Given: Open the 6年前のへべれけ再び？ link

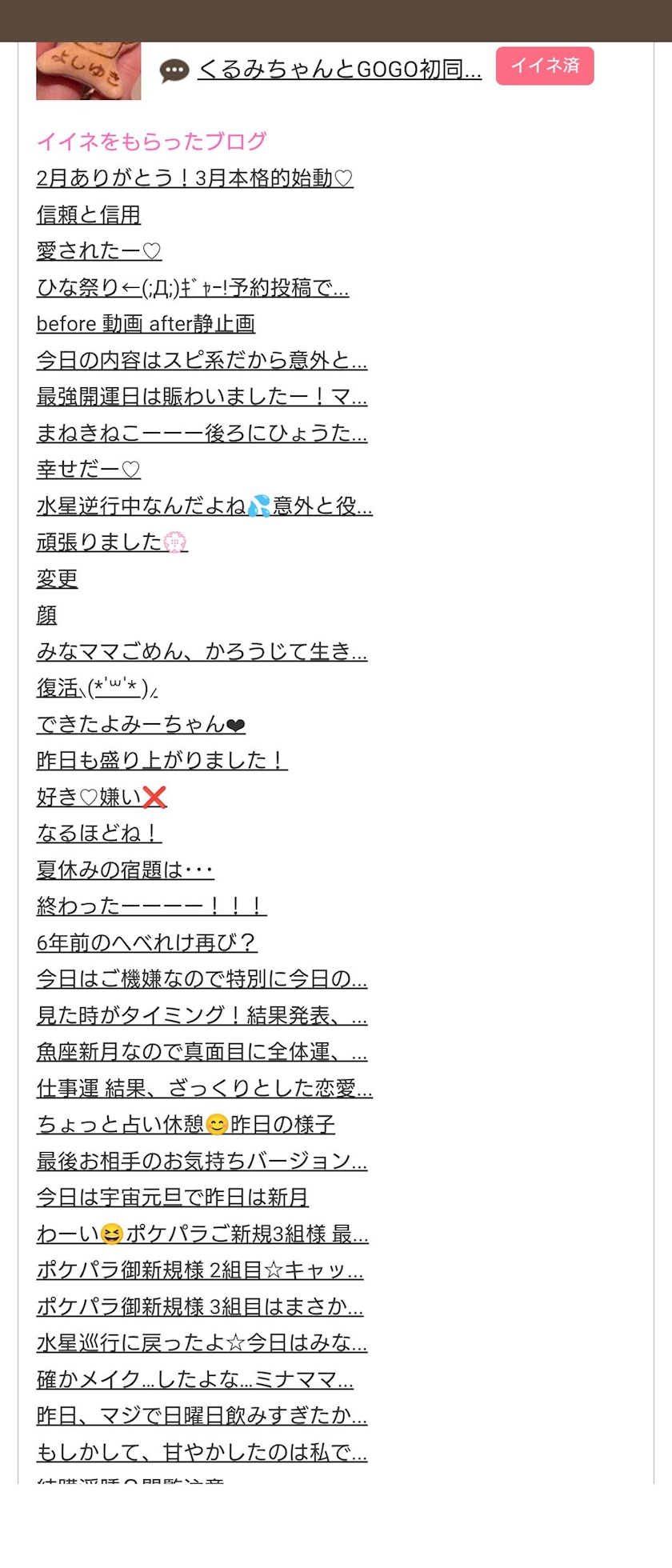Looking at the screenshot, I should 146,942.
